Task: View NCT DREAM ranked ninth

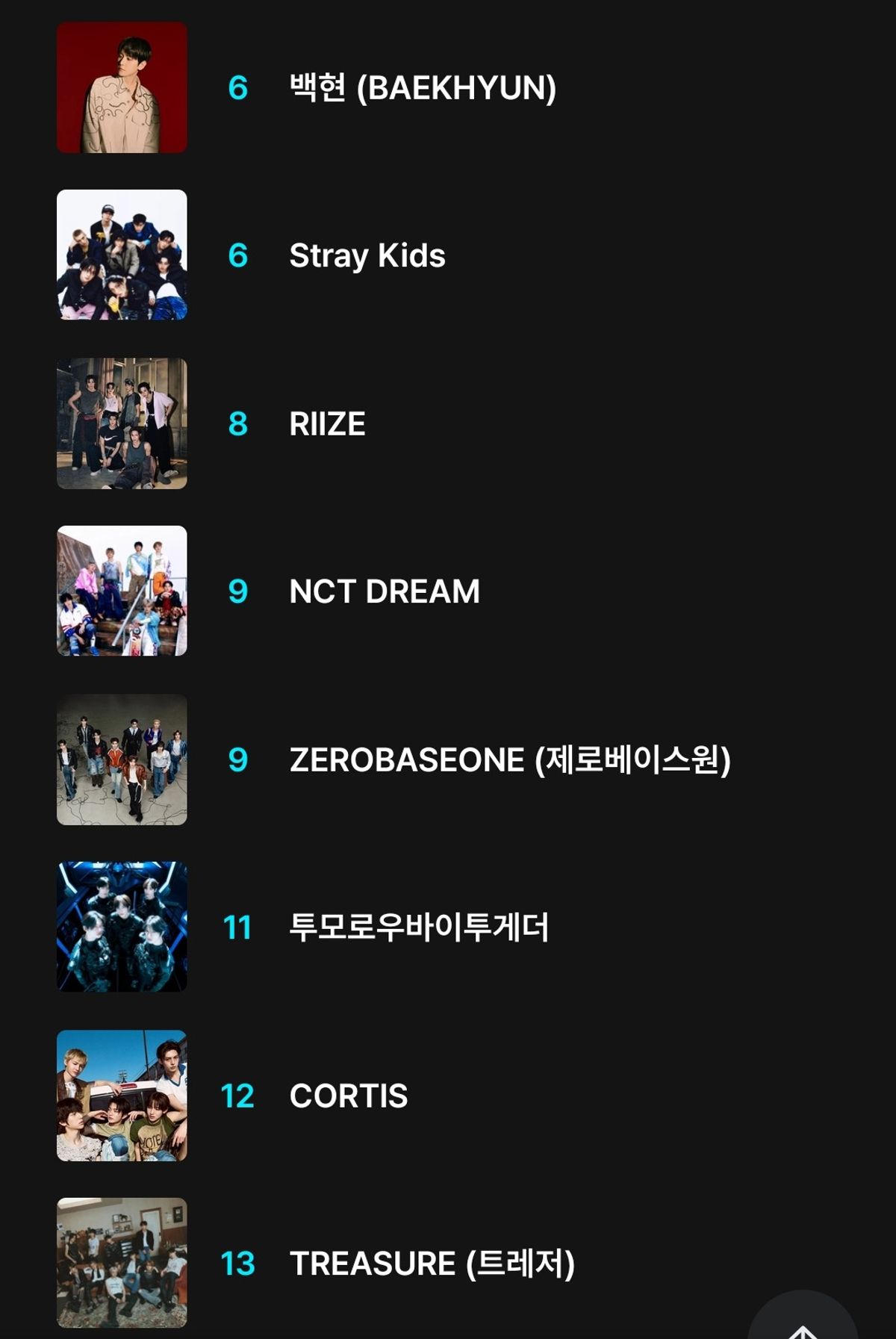Action: point(384,591)
